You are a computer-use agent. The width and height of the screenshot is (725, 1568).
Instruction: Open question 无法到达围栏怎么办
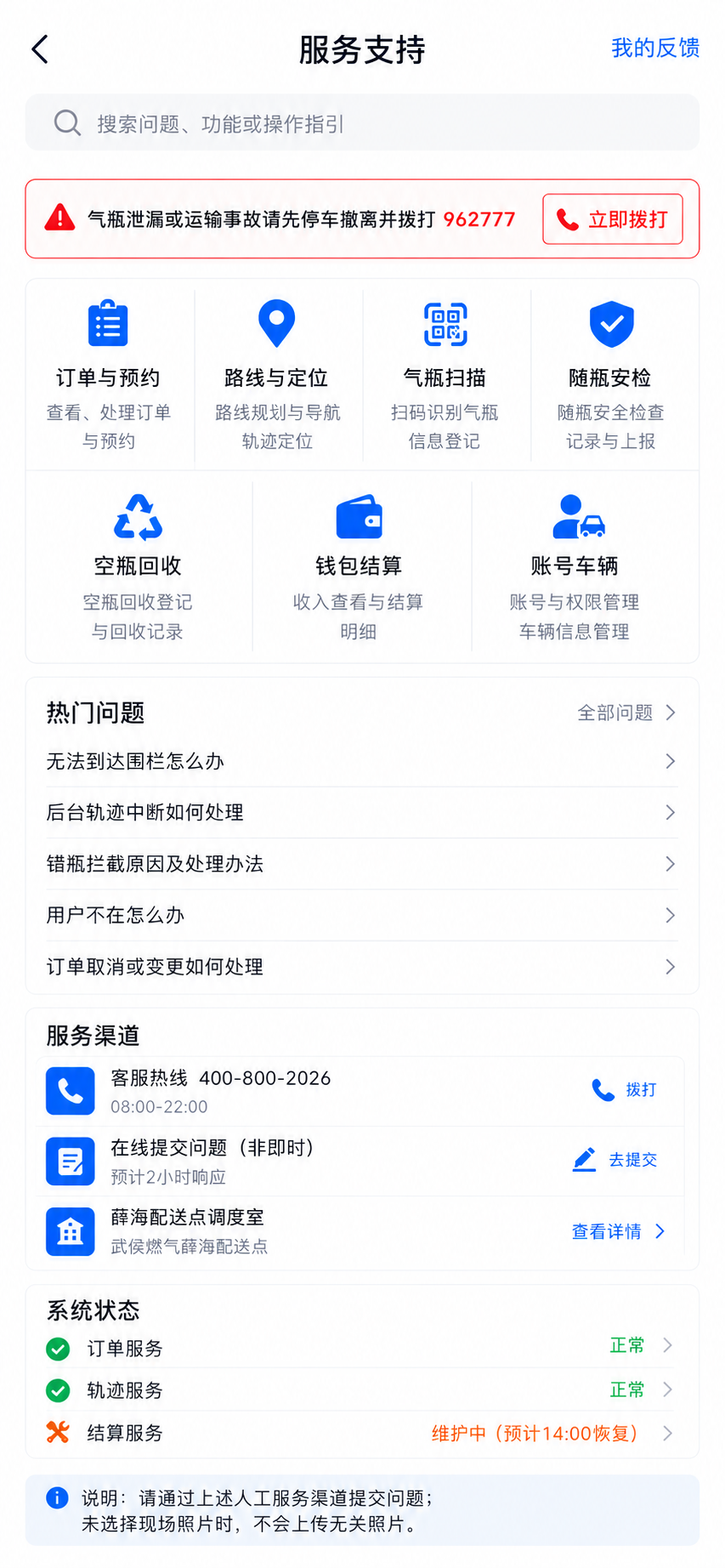click(362, 761)
